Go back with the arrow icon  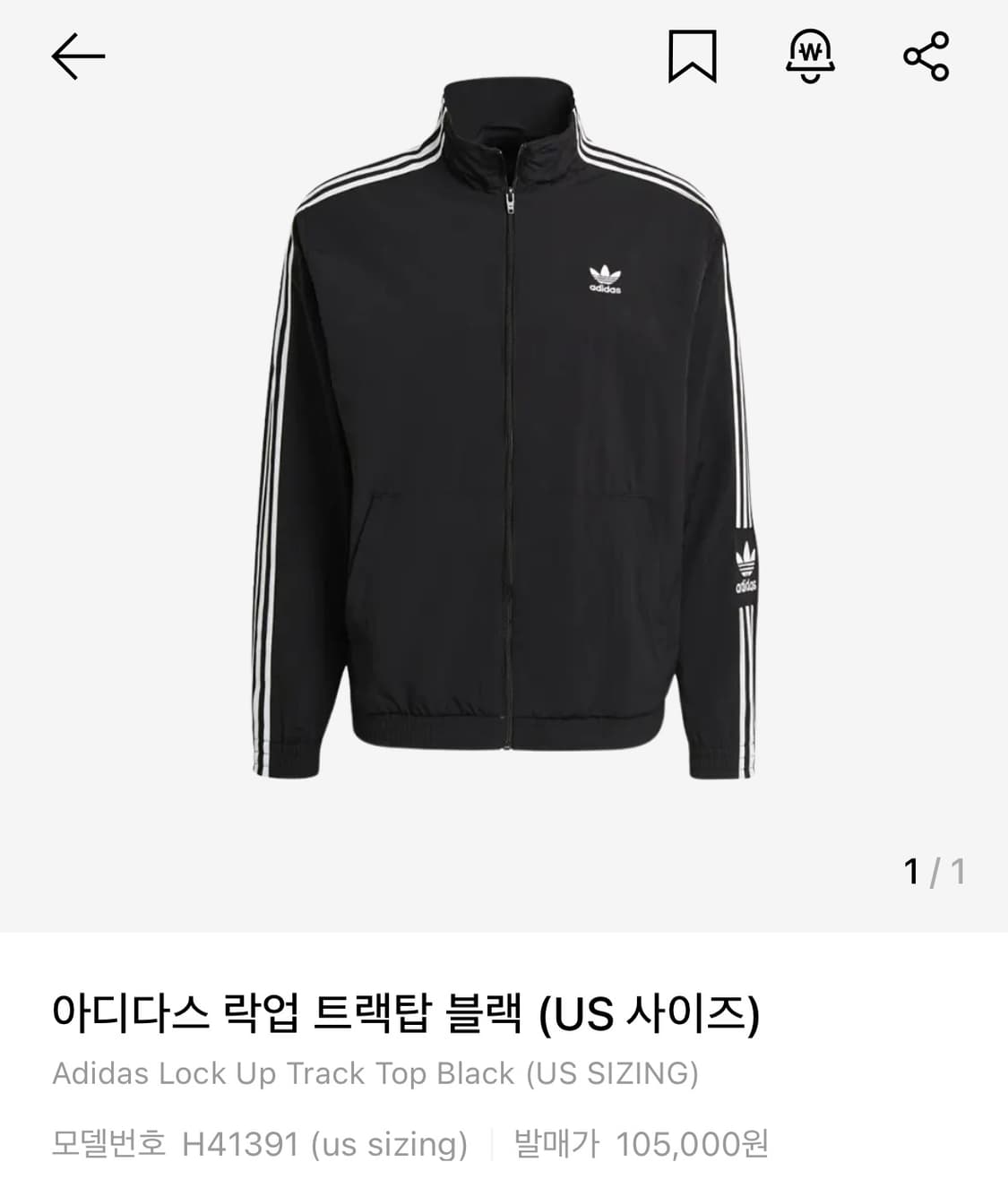pyautogui.click(x=78, y=56)
